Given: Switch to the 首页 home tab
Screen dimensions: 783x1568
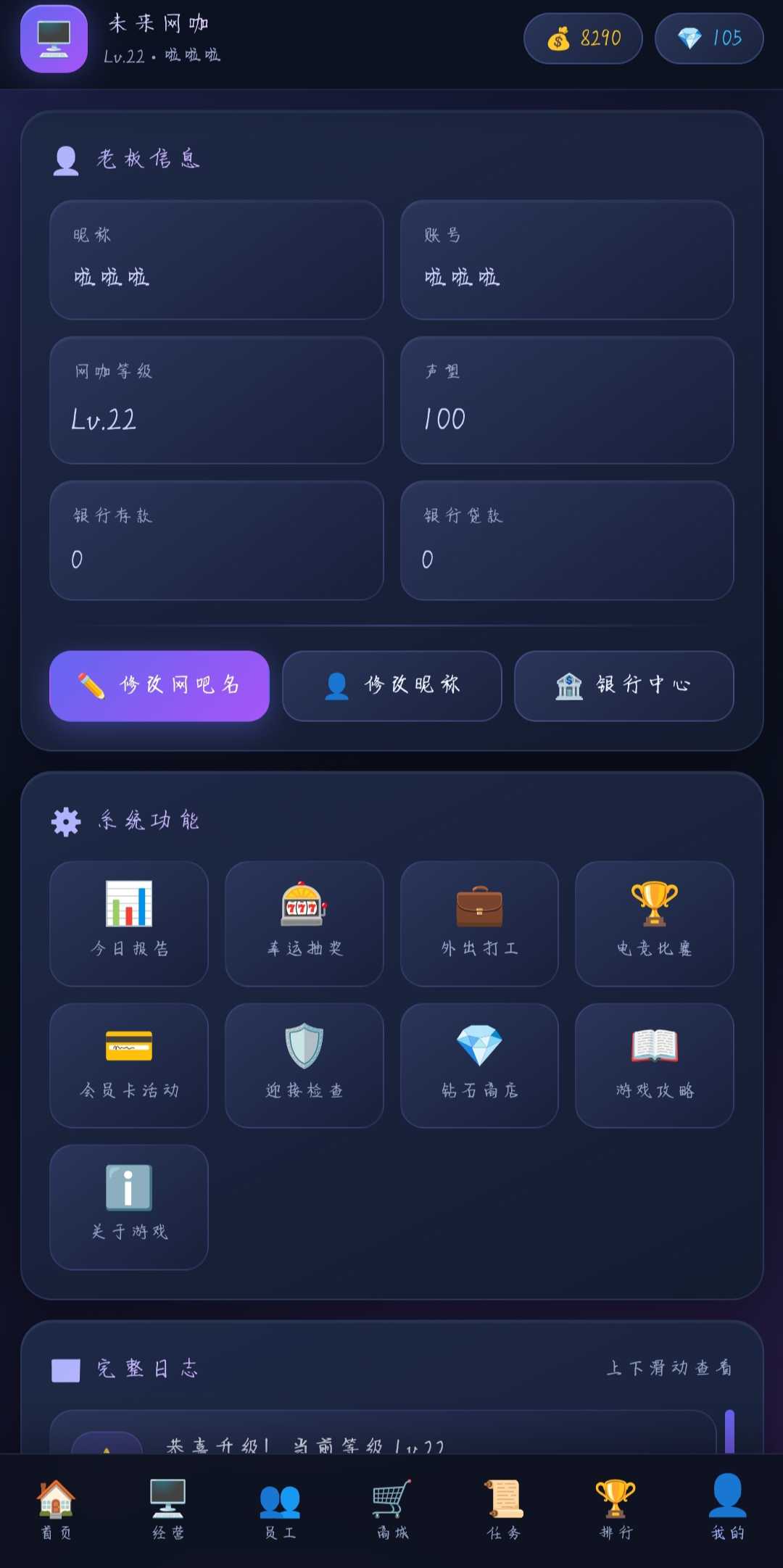Looking at the screenshot, I should tap(56, 1509).
